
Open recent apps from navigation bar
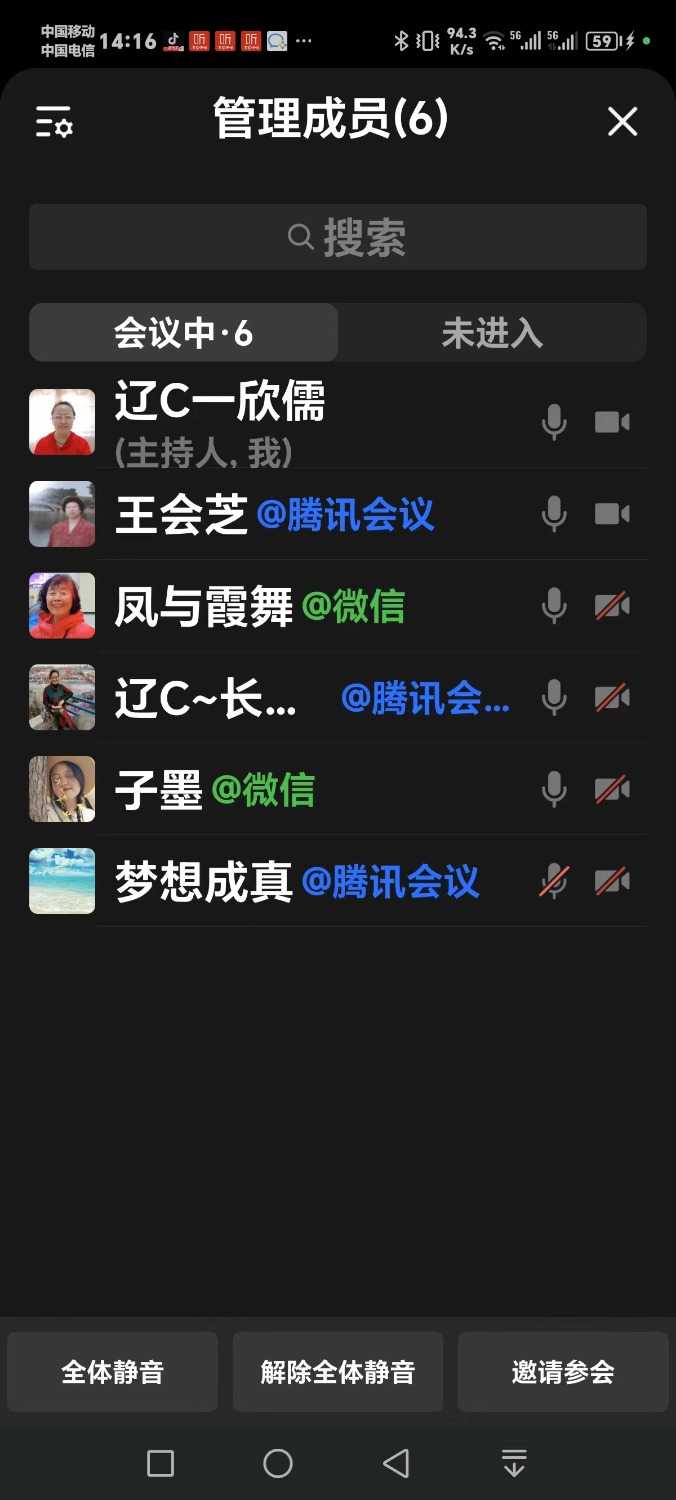(160, 1464)
